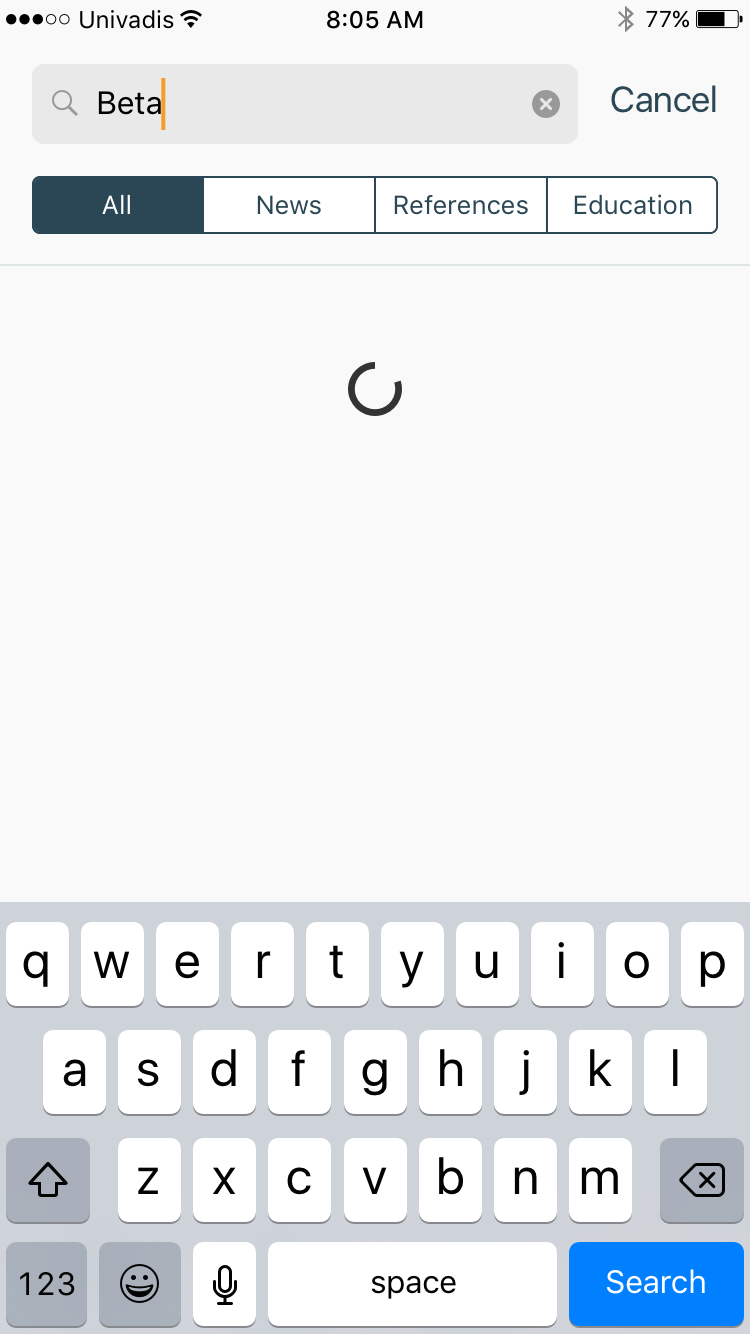The height and width of the screenshot is (1334, 750).
Task: Open the emoji keyboard
Action: [140, 1283]
